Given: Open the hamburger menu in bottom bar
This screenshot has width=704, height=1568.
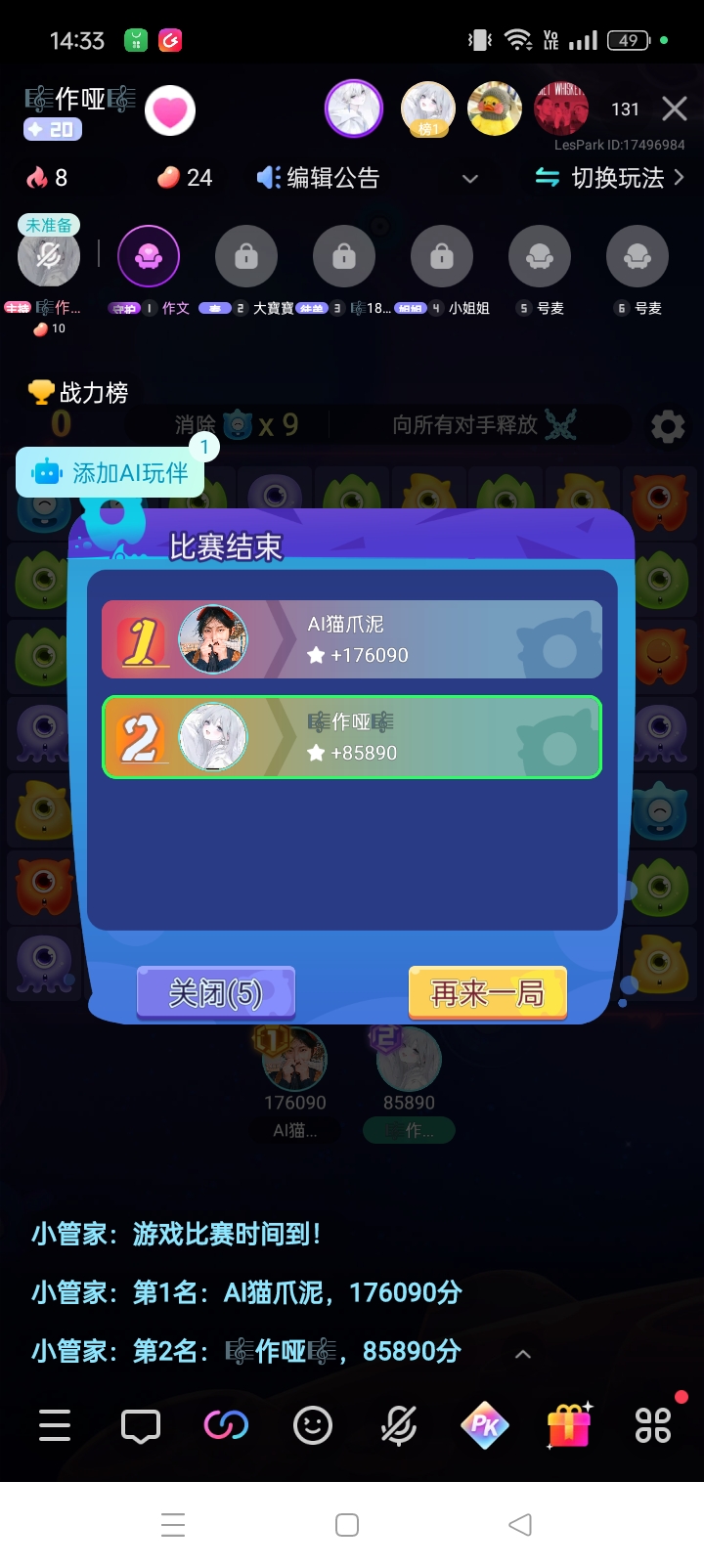Looking at the screenshot, I should [55, 1425].
